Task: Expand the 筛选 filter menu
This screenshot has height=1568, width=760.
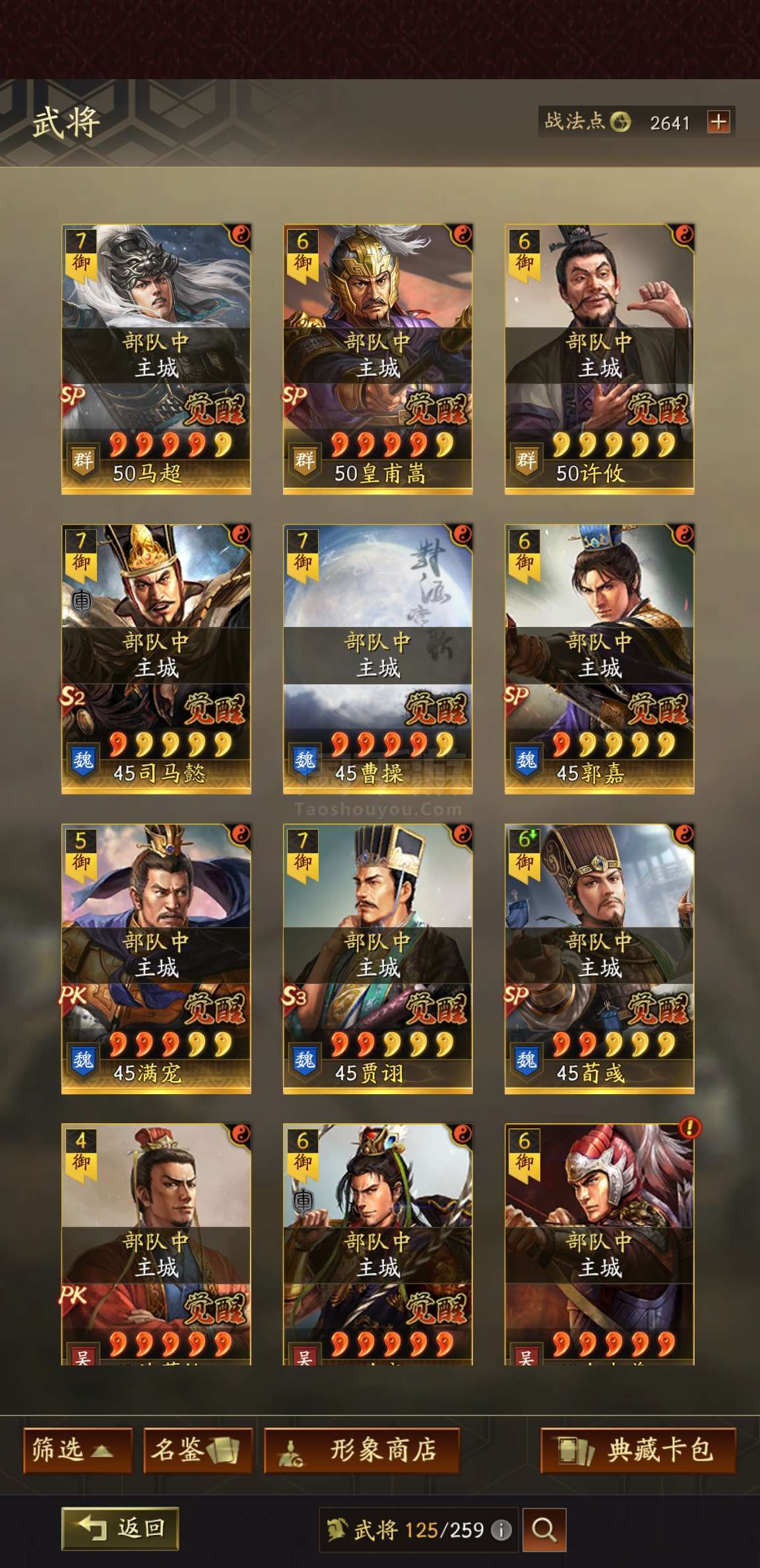Action: tap(77, 1451)
